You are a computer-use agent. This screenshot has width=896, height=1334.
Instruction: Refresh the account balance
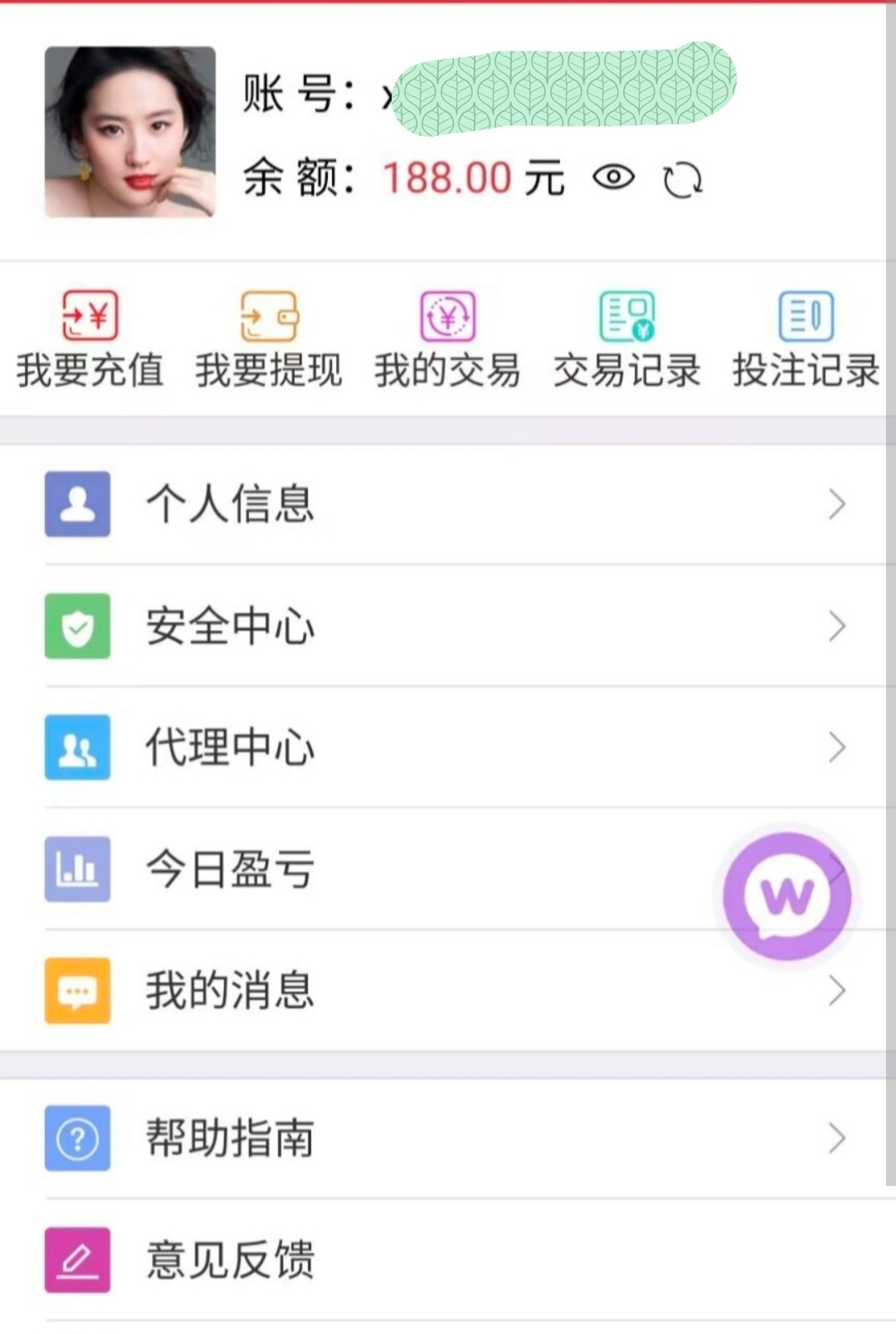[x=682, y=180]
